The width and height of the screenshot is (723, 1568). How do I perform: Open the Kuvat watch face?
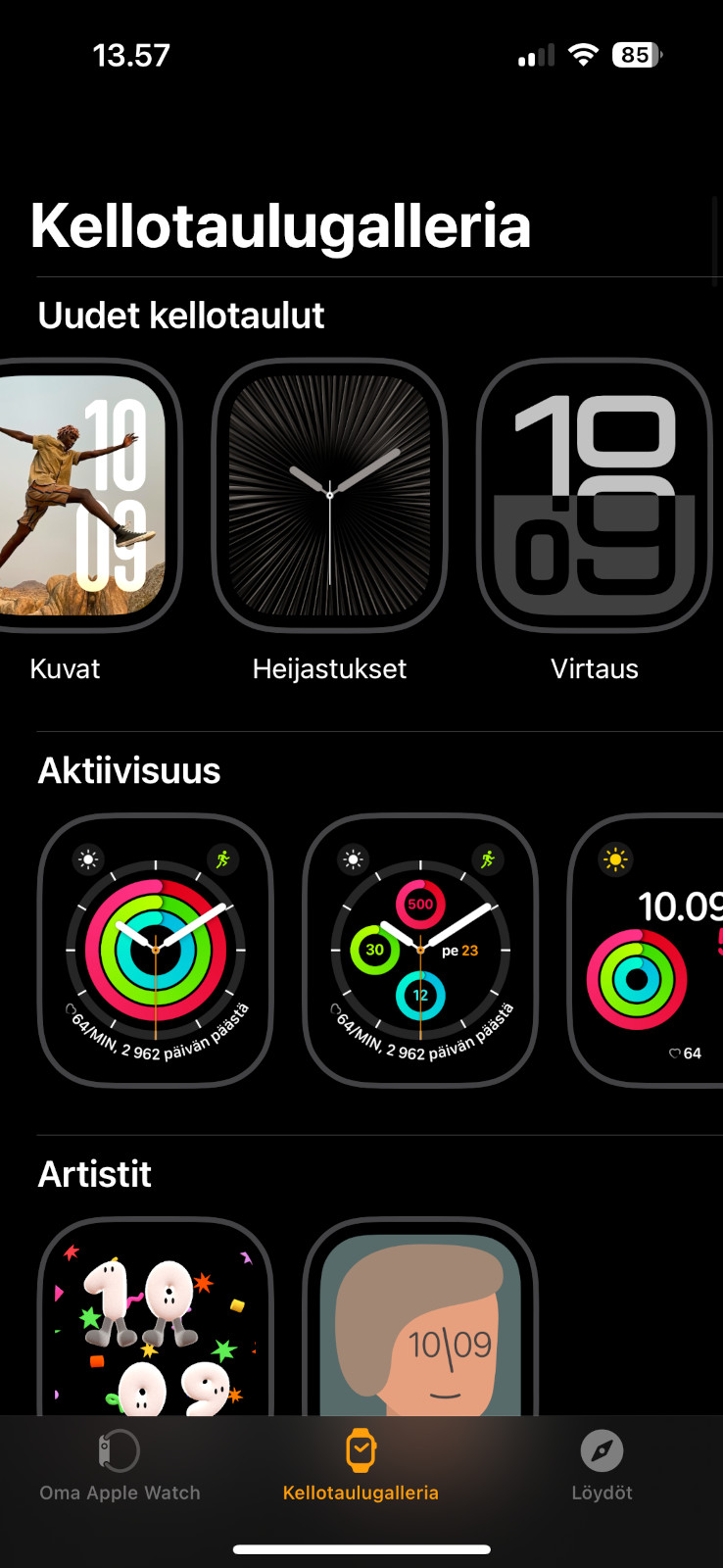[x=86, y=496]
